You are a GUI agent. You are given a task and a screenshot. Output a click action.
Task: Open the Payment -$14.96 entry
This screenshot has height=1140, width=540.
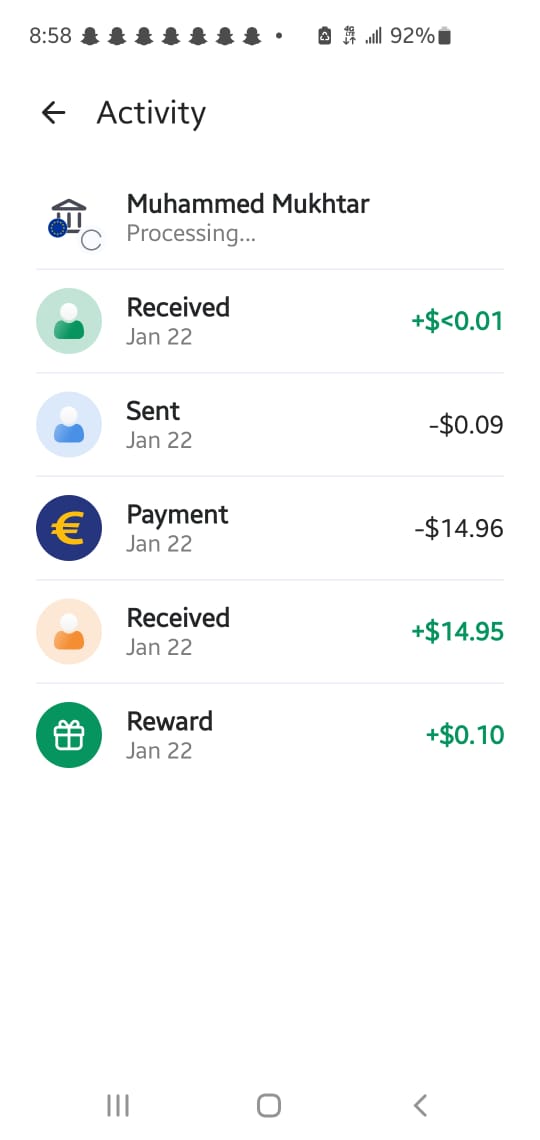coord(270,529)
